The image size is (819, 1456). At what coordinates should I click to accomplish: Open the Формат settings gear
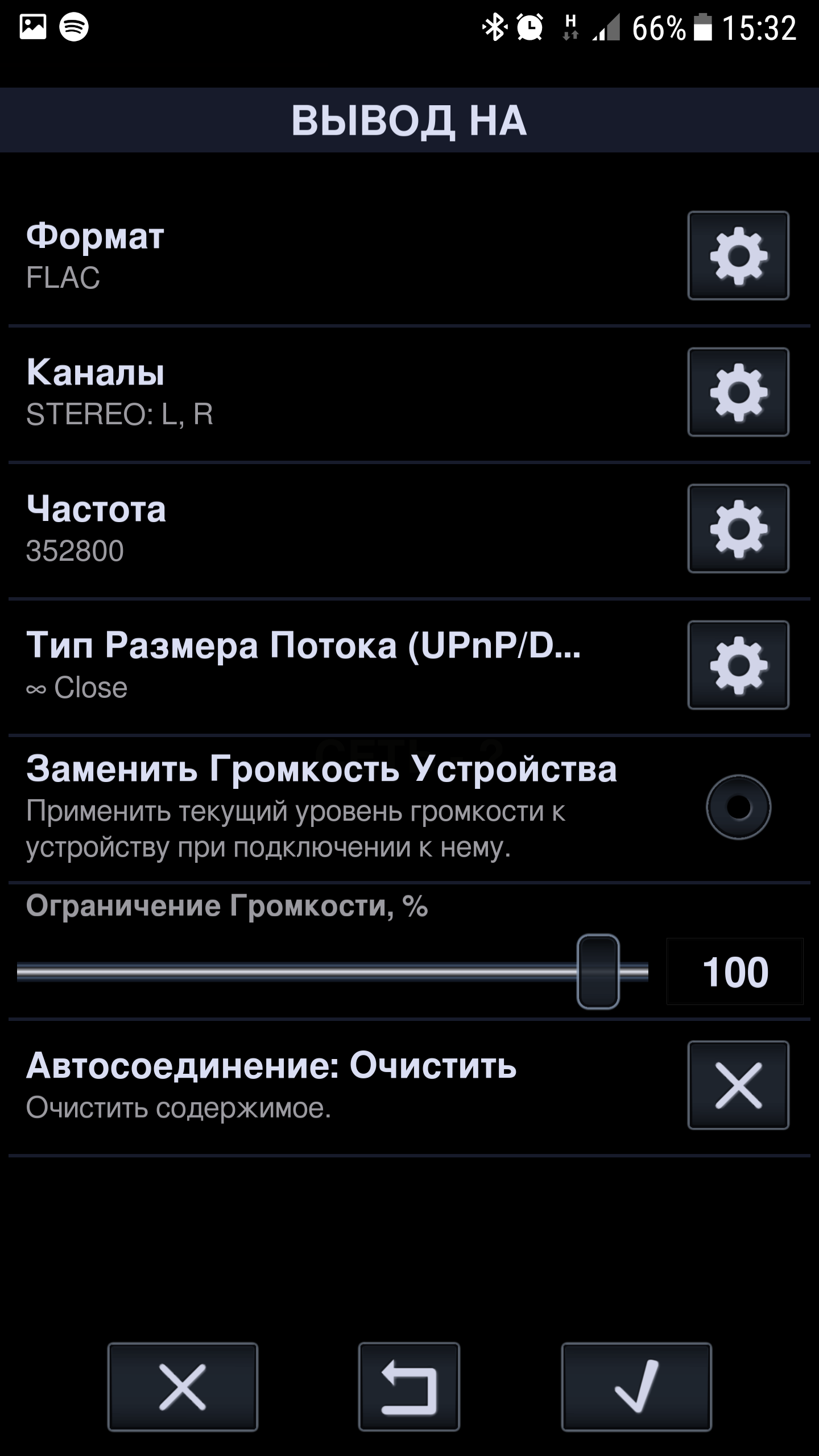738,256
